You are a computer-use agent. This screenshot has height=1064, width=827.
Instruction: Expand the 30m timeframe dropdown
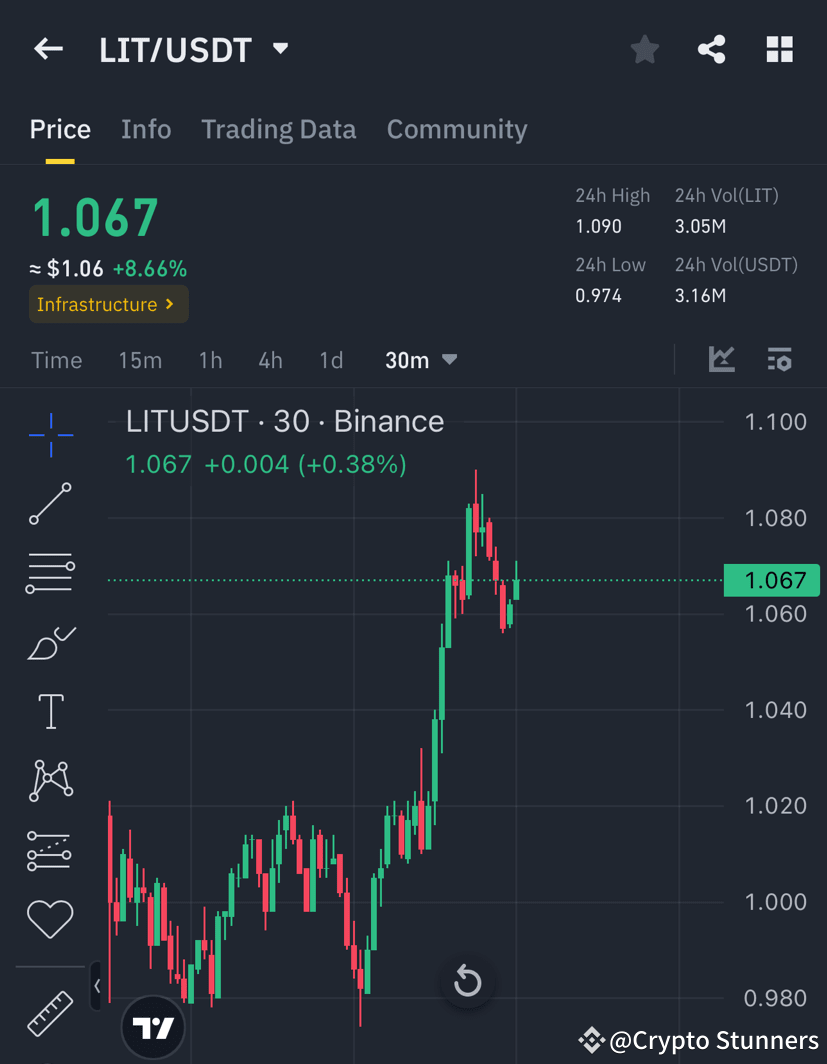(419, 360)
